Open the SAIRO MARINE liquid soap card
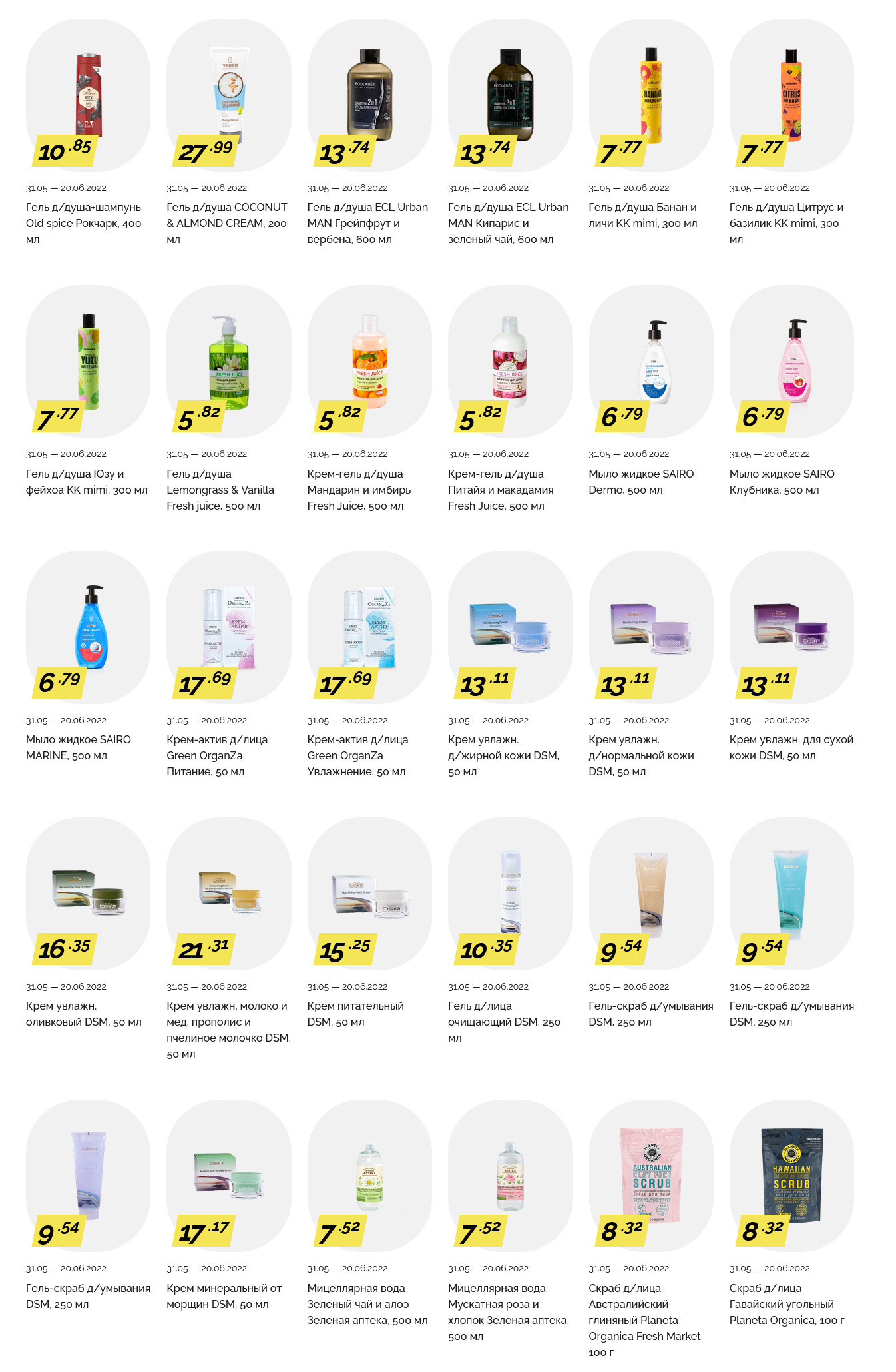The image size is (896, 1372). point(88,627)
